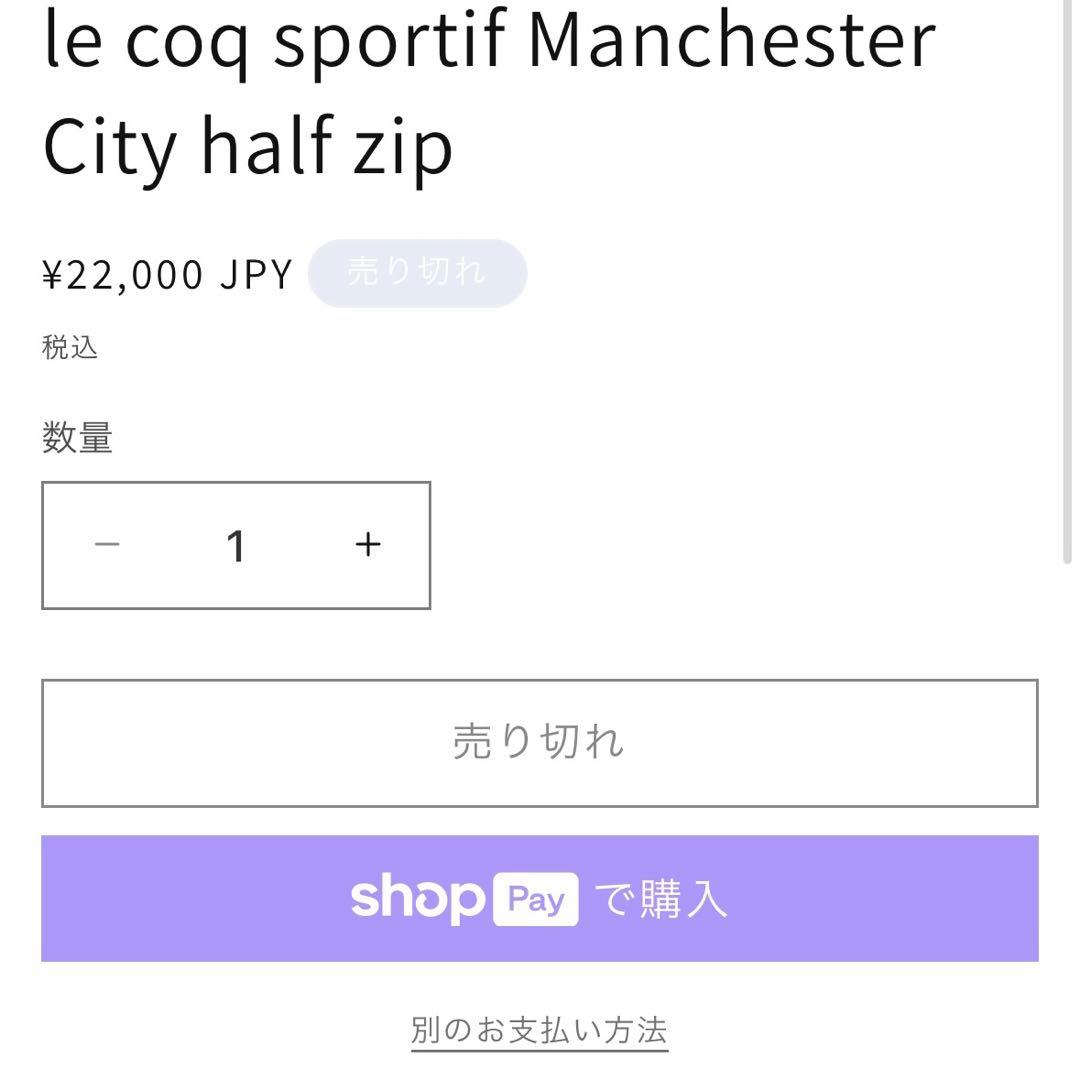Increase quantity with the plus button

(368, 545)
